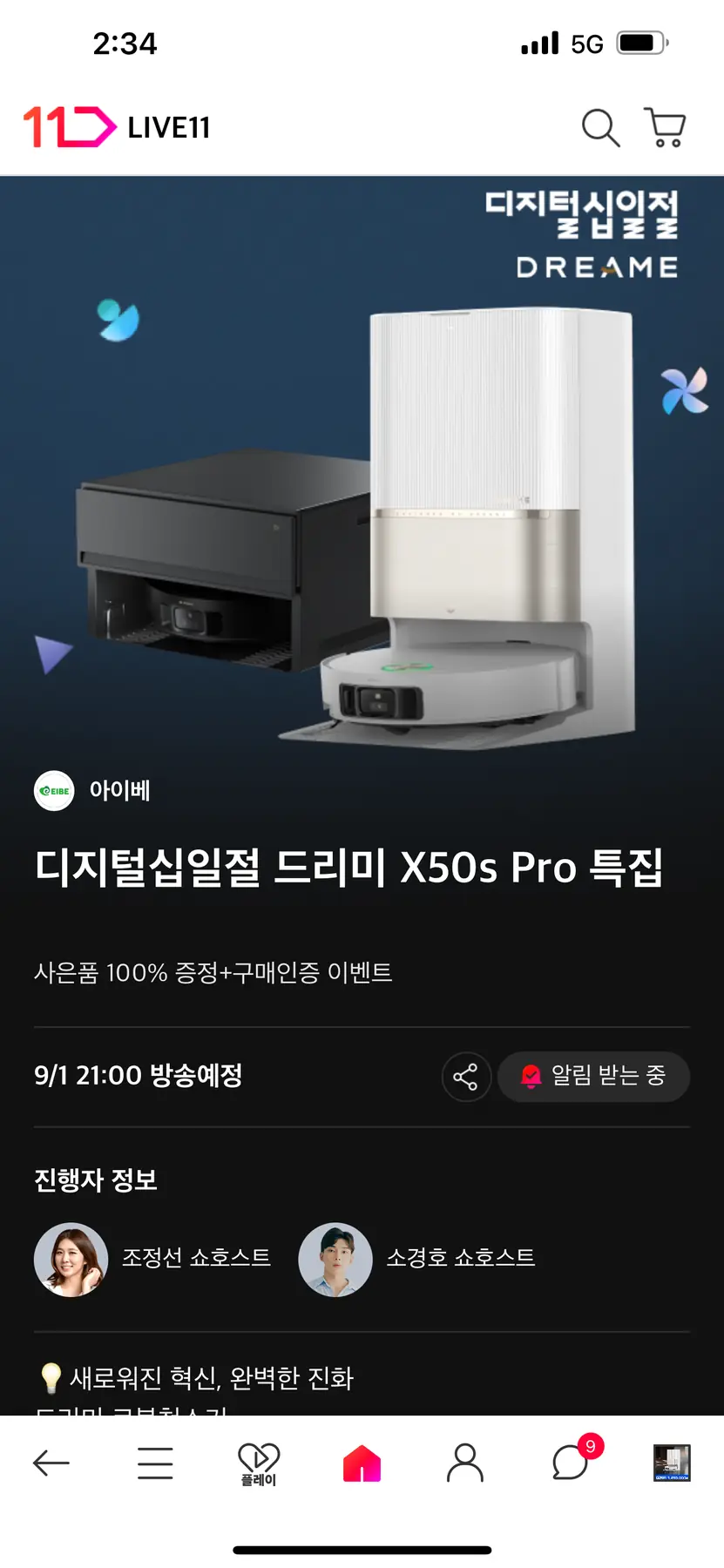This screenshot has height=1568, width=724.
Task: Go to the home tab
Action: click(x=362, y=1463)
